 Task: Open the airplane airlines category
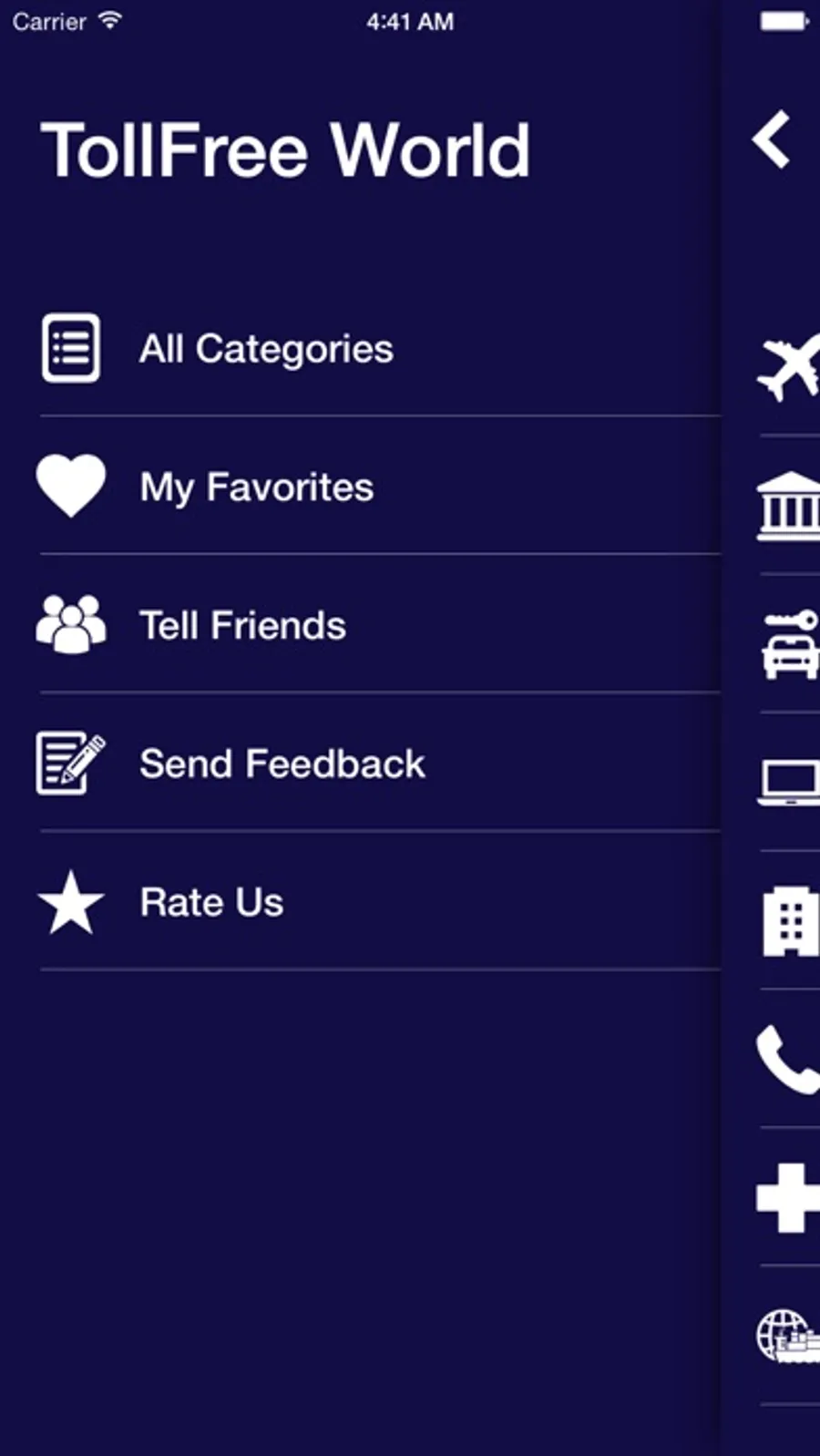click(789, 367)
